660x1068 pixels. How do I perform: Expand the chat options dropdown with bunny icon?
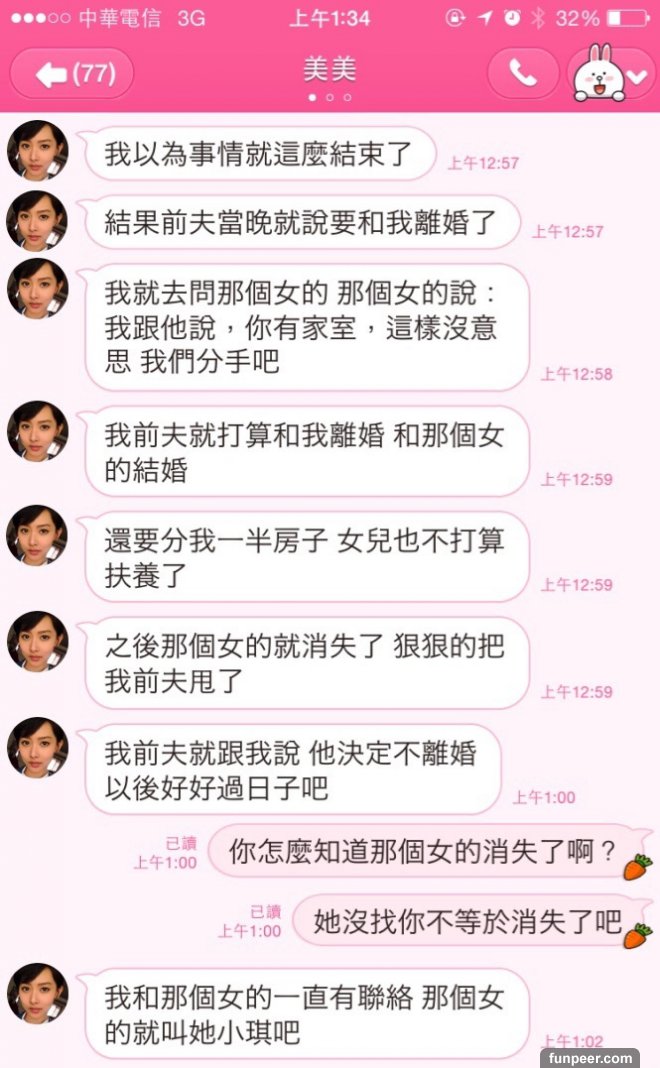click(611, 73)
